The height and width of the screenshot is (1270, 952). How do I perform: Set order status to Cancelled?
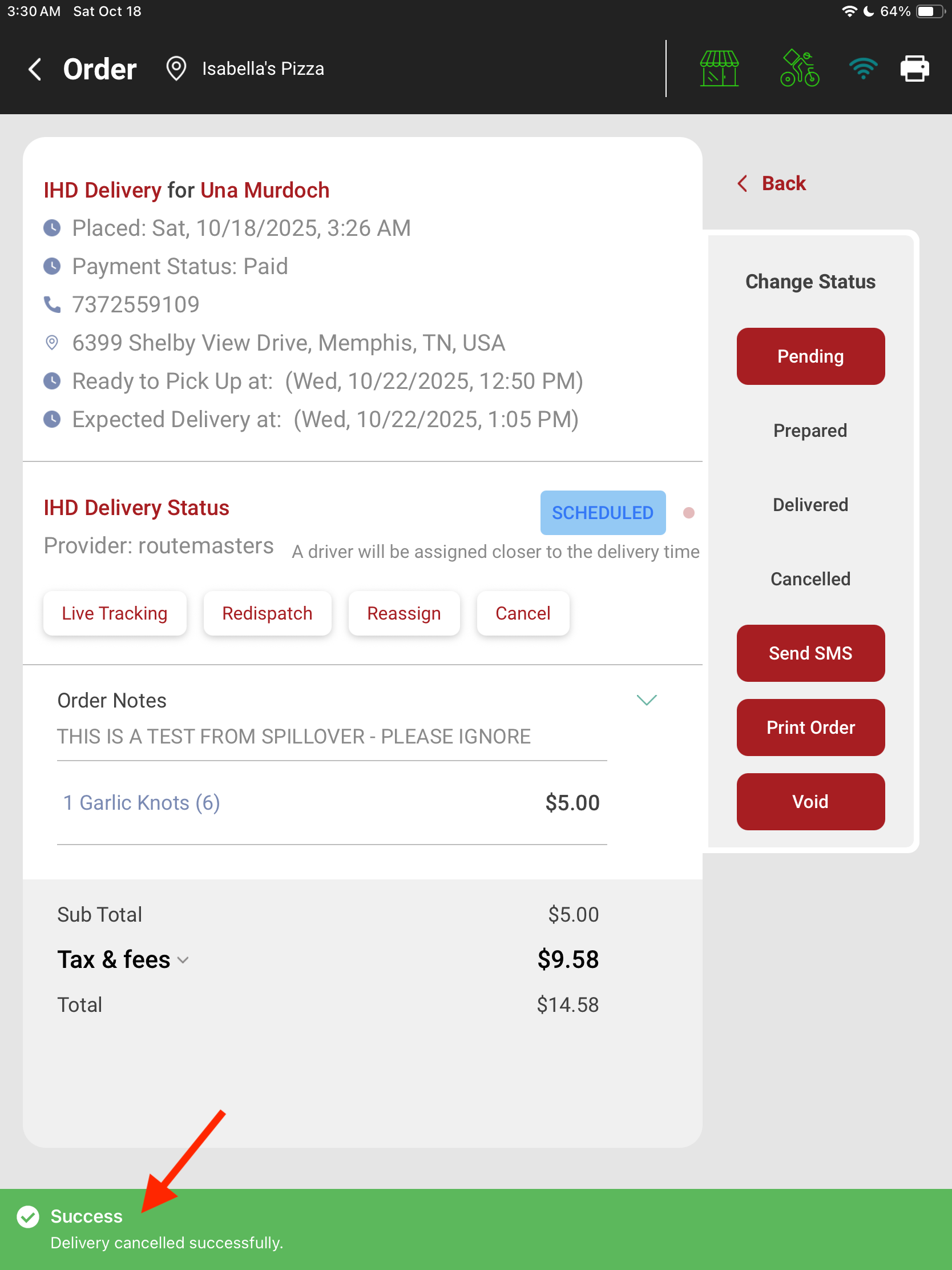click(x=810, y=578)
